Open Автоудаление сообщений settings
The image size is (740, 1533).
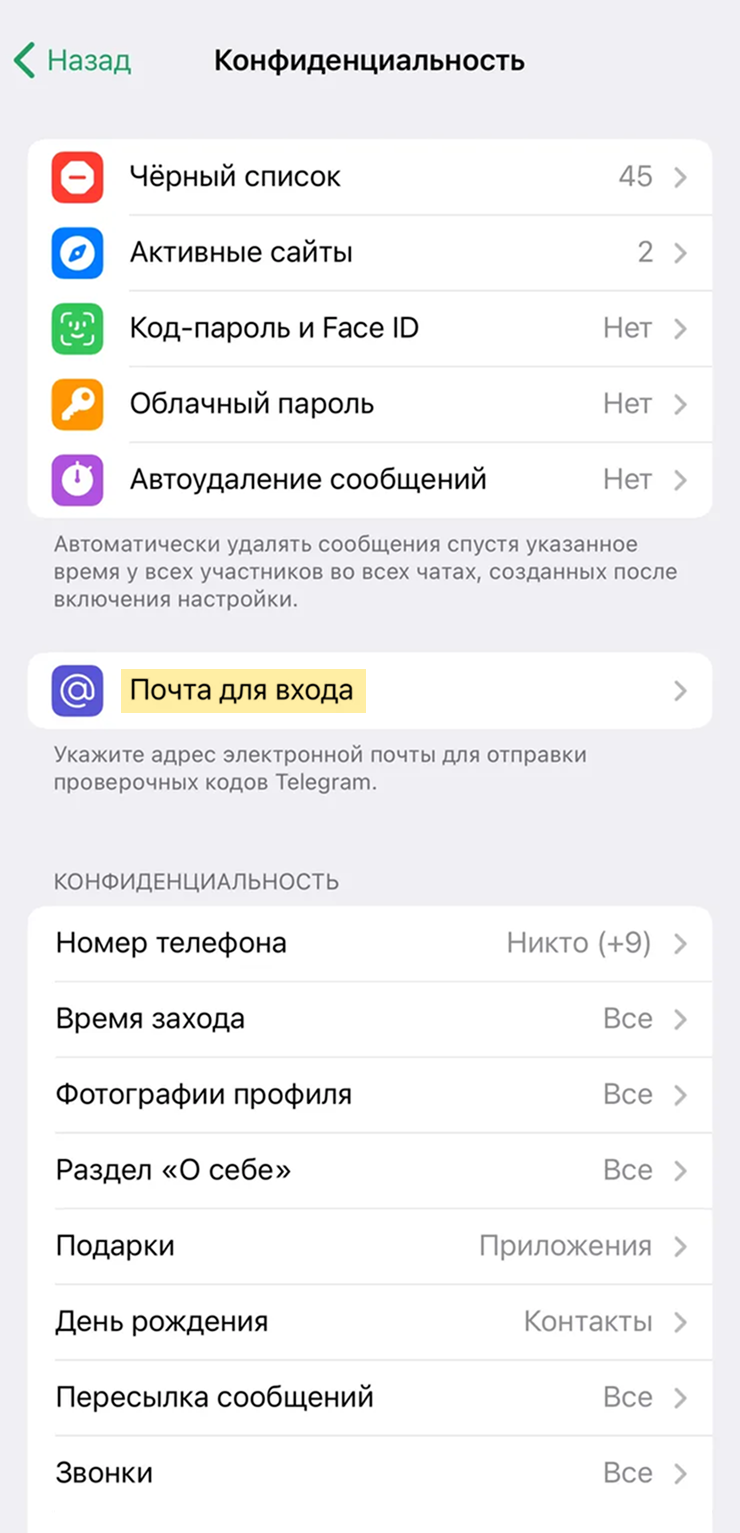[x=370, y=480]
